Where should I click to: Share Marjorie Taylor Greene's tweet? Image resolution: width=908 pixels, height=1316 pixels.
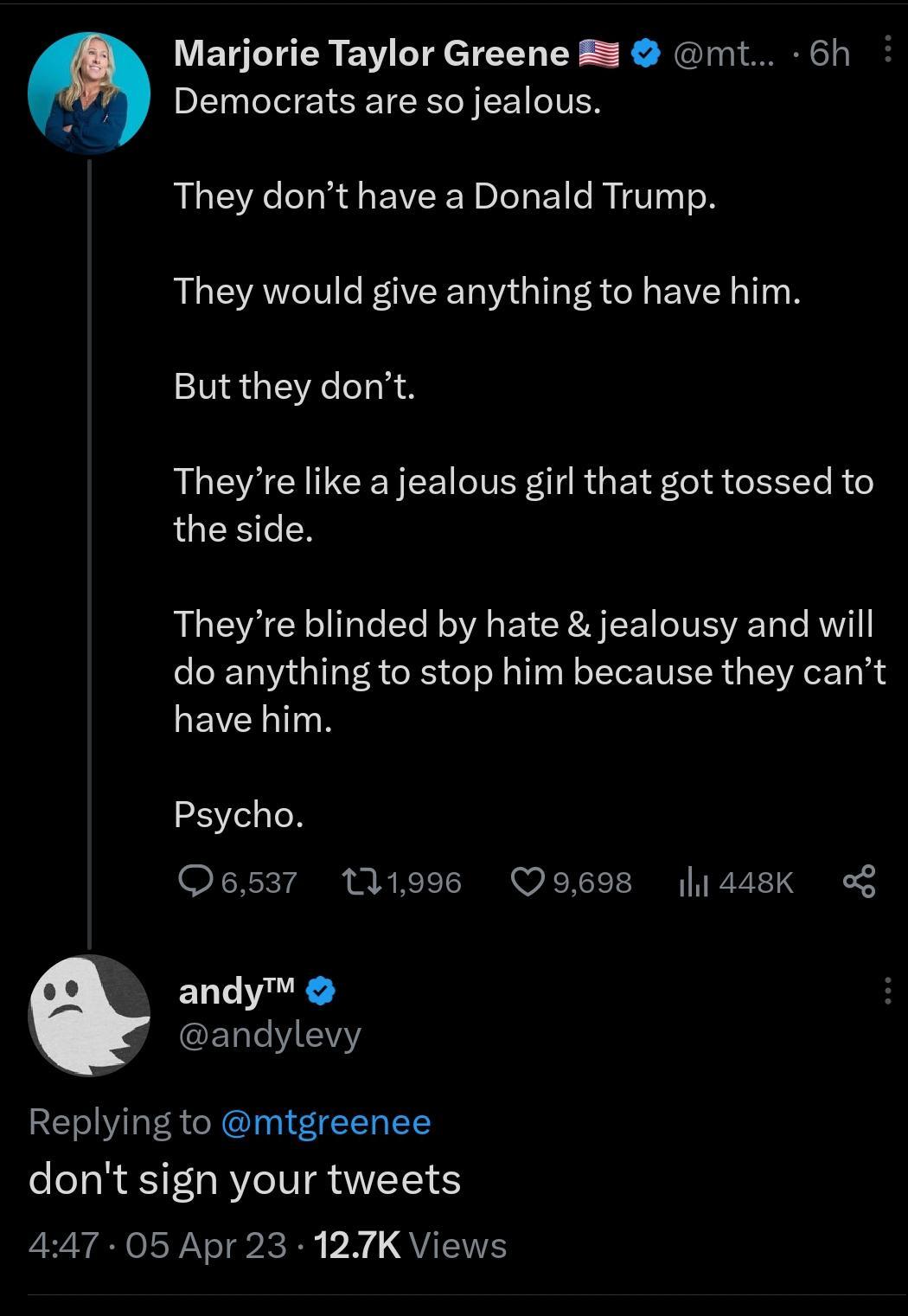click(x=860, y=882)
